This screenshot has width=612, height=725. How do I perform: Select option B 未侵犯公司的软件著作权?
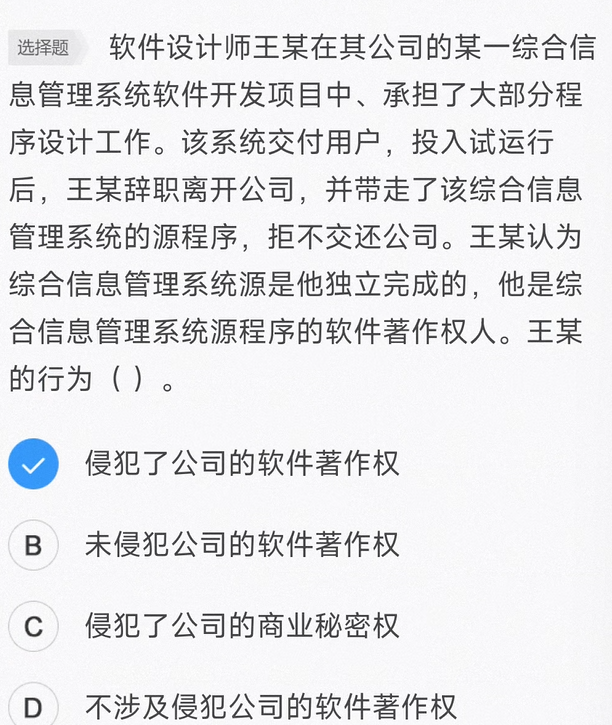(x=33, y=545)
